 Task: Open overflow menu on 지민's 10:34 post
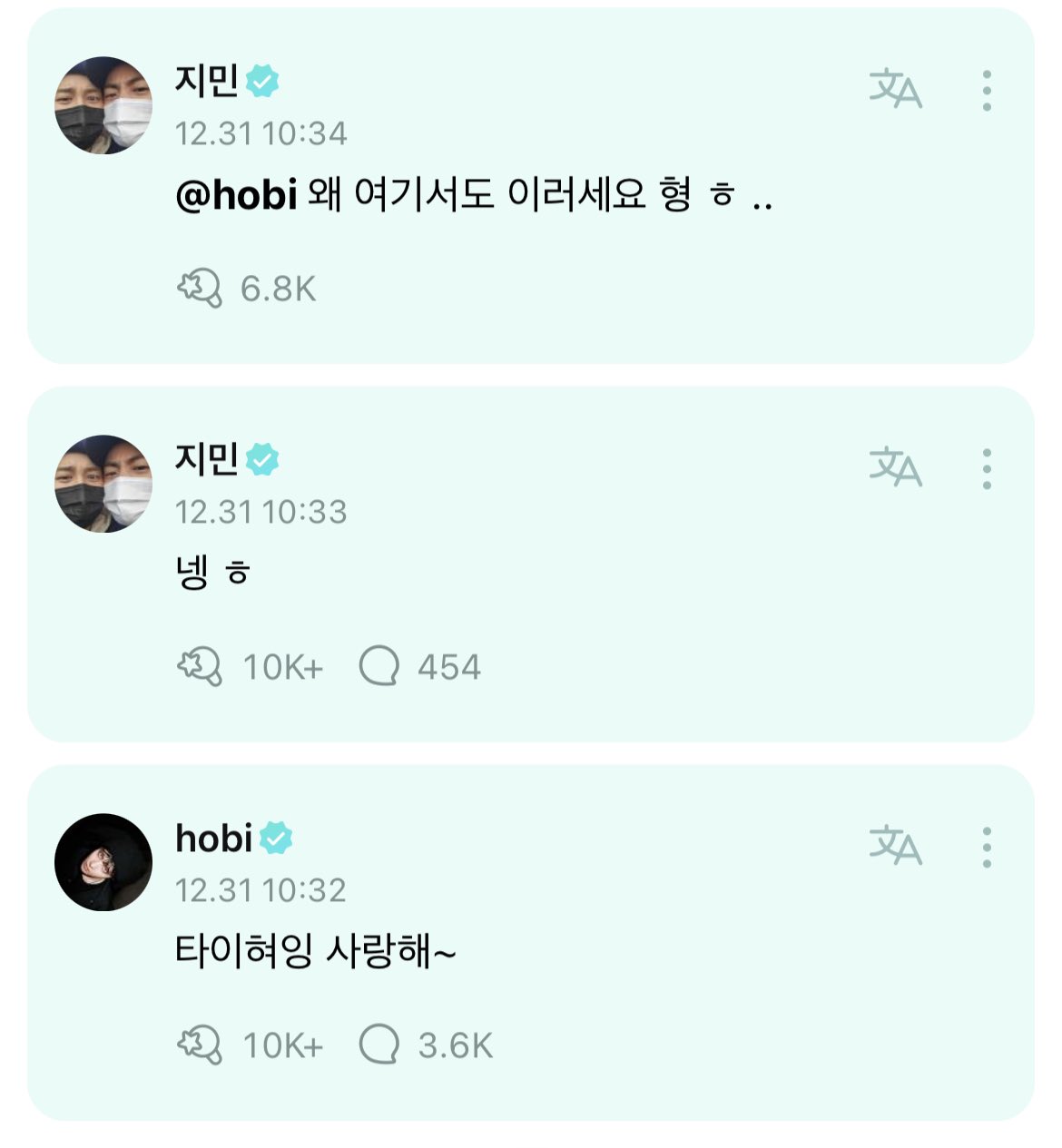coord(987,90)
